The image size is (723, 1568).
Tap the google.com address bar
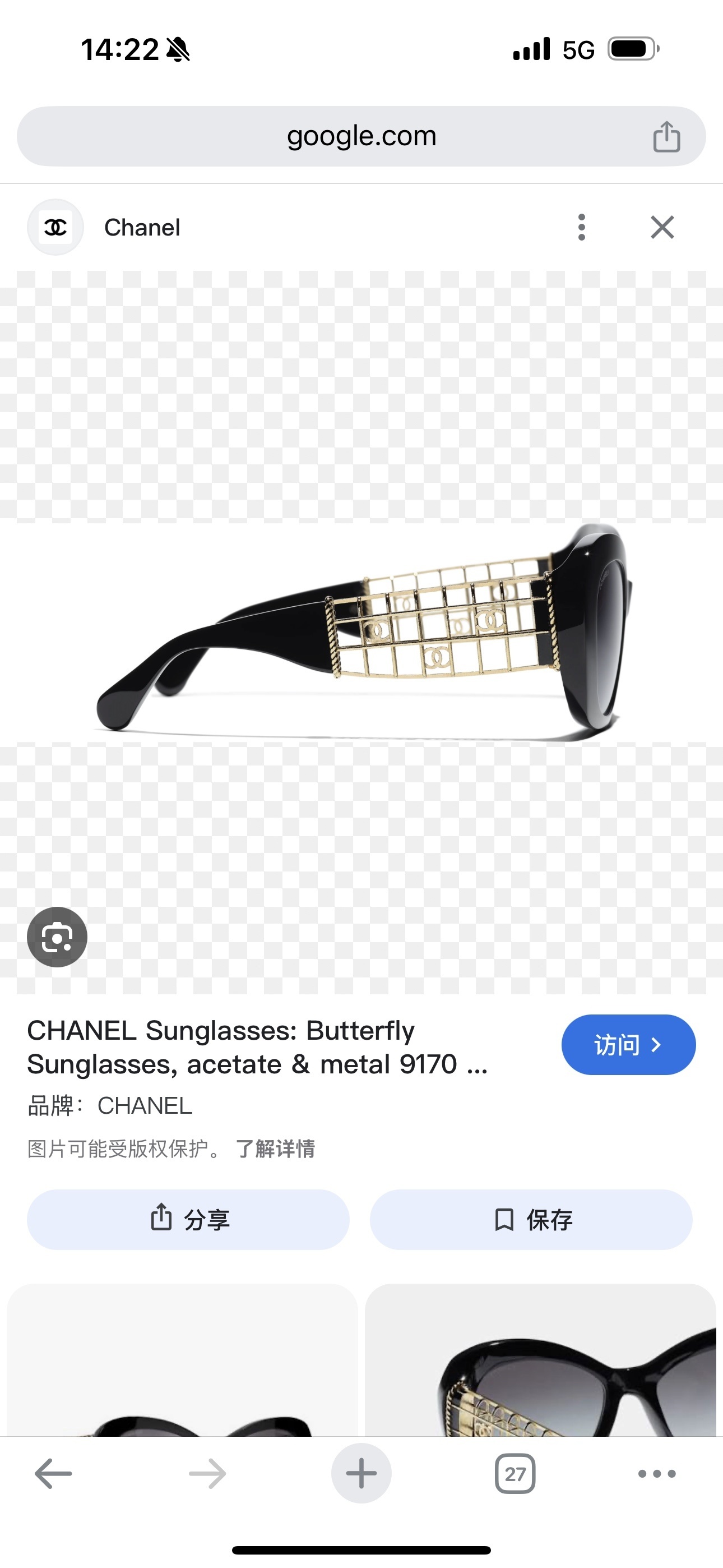click(x=361, y=136)
